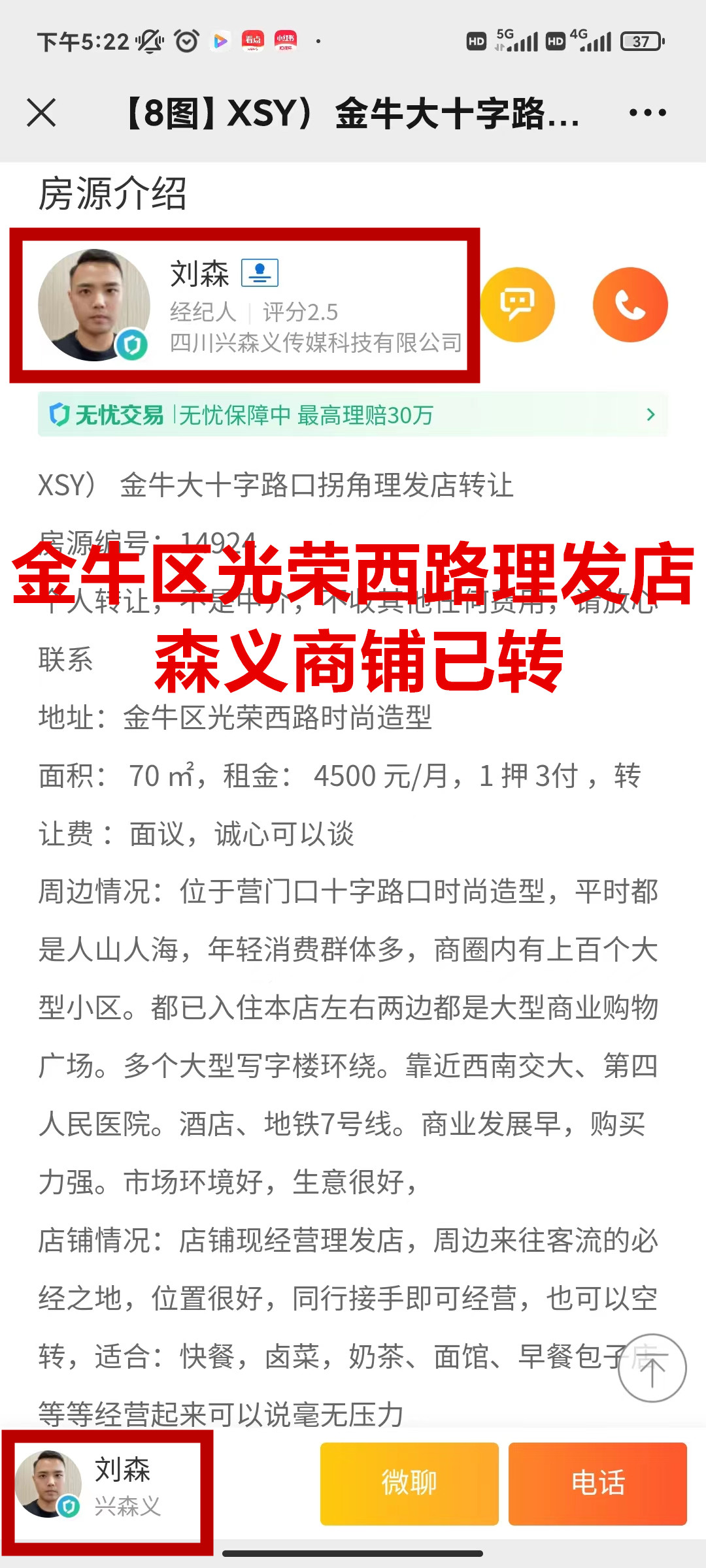Open the three-dot overflow menu
Viewport: 706px width, 1568px height.
click(x=647, y=112)
